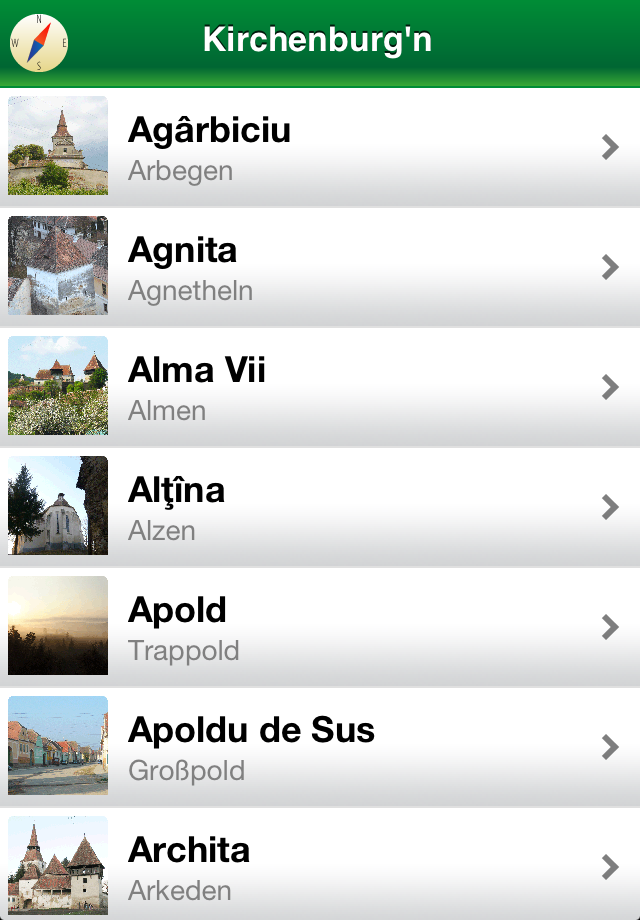The width and height of the screenshot is (640, 920).
Task: Tap the Apold (Trappold) row
Action: click(320, 627)
